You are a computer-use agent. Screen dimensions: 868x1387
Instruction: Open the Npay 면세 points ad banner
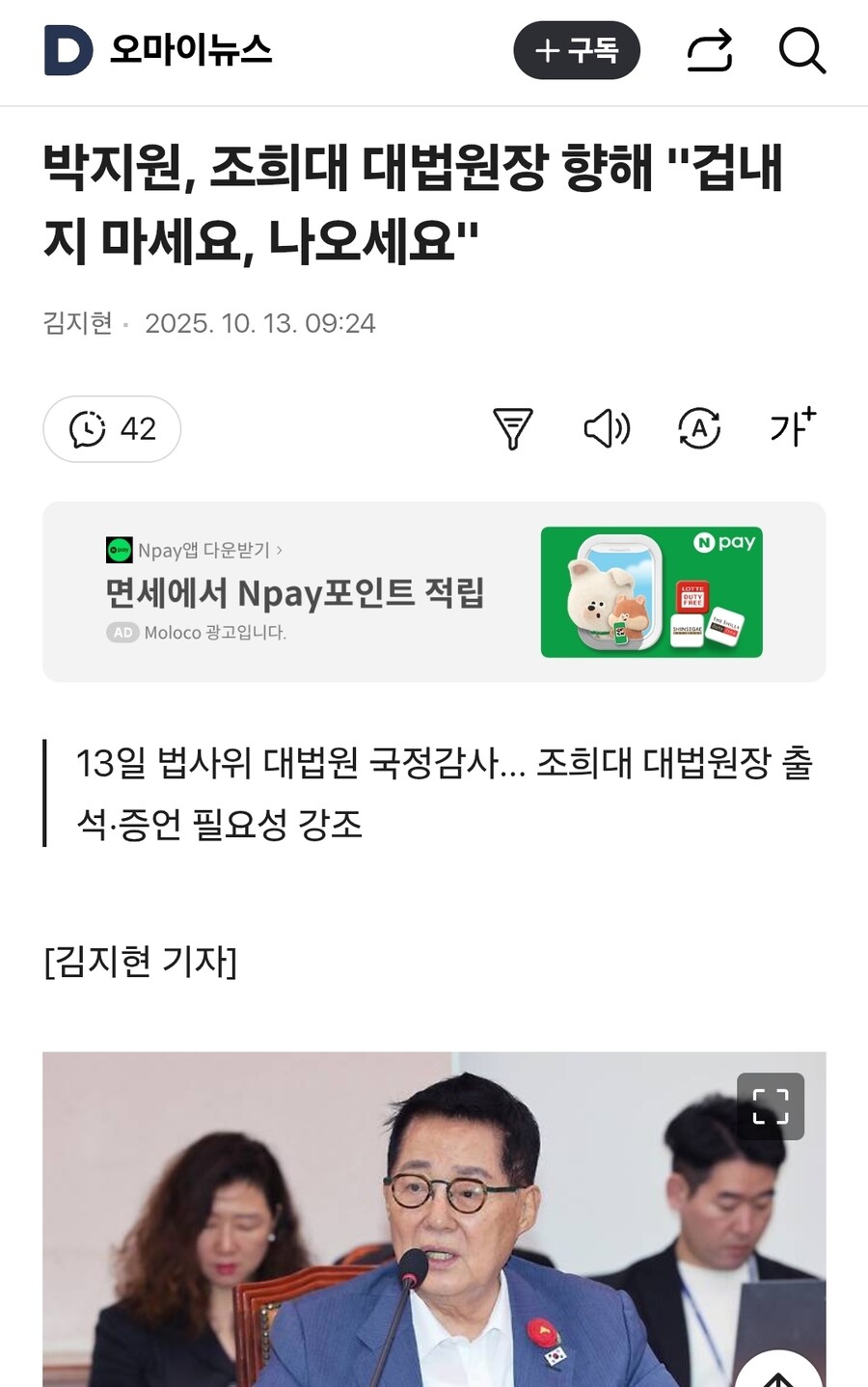(434, 592)
